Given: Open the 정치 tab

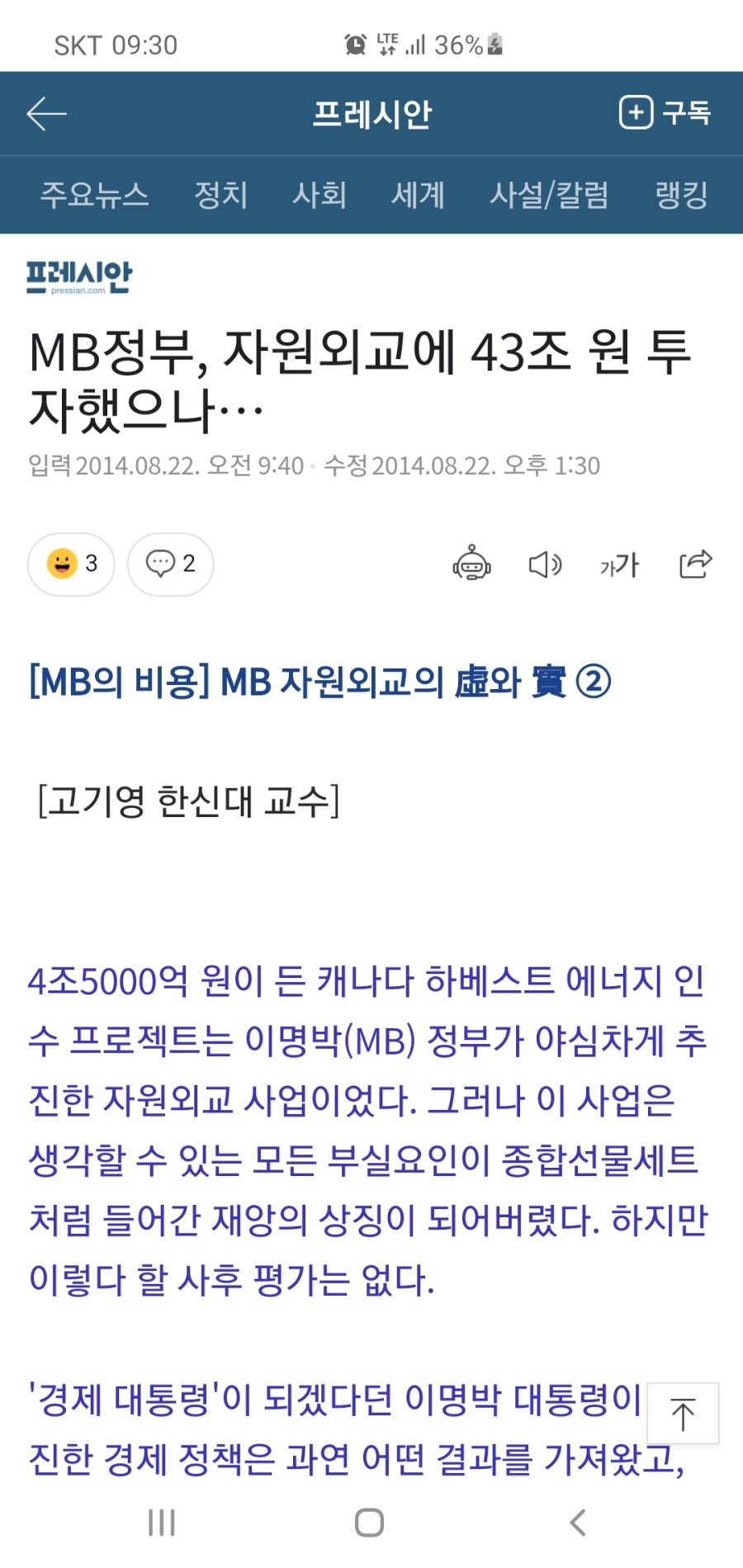Looking at the screenshot, I should (x=220, y=195).
